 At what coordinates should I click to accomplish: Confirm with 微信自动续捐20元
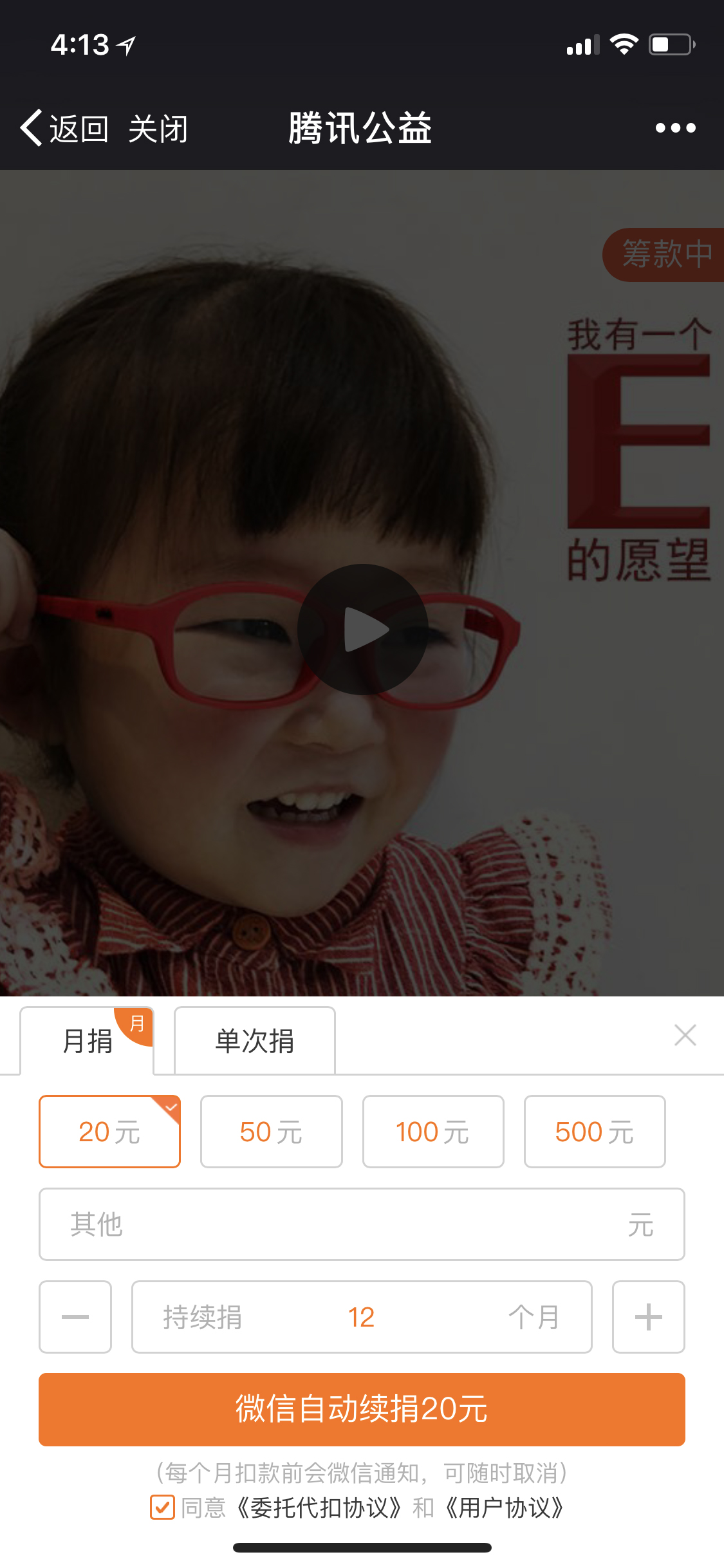click(362, 1409)
